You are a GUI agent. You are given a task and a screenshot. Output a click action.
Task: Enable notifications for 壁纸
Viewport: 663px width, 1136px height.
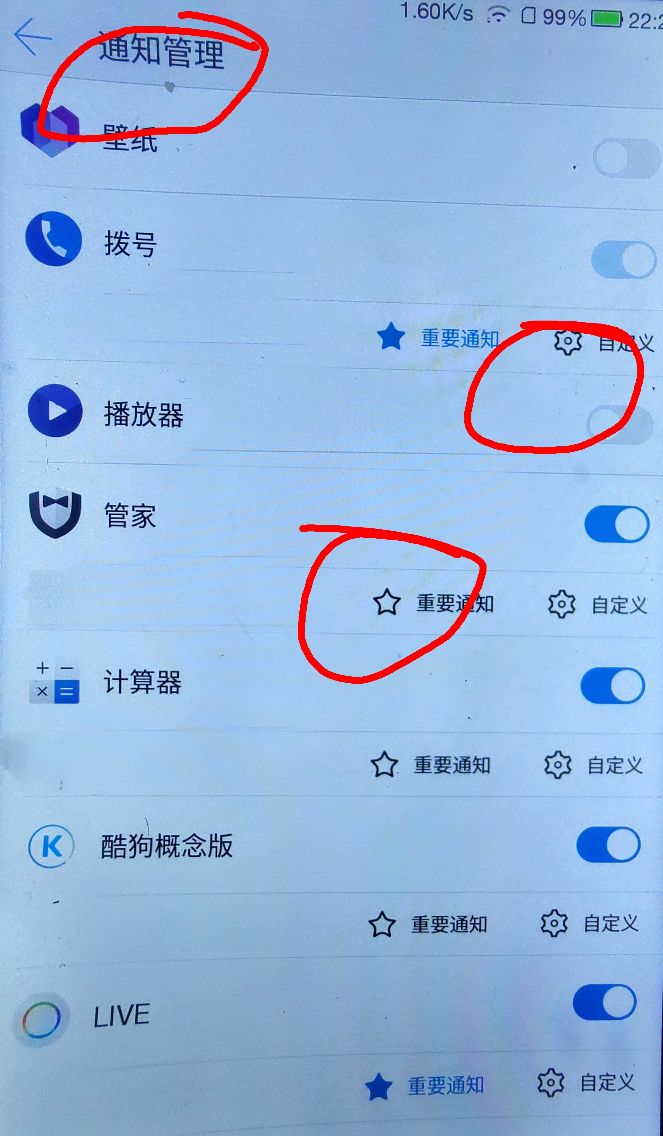[x=627, y=159]
